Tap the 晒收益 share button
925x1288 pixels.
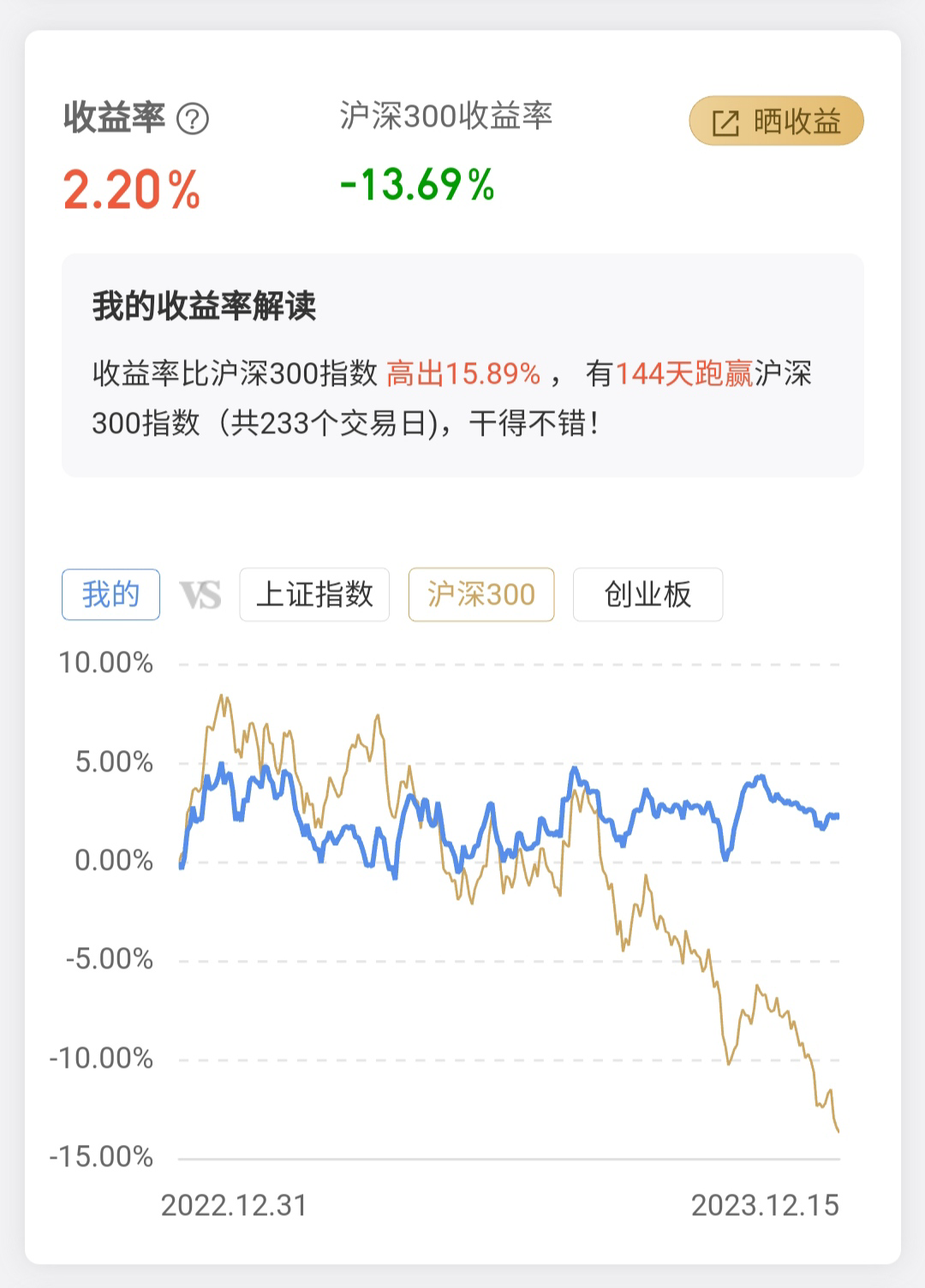coord(776,122)
